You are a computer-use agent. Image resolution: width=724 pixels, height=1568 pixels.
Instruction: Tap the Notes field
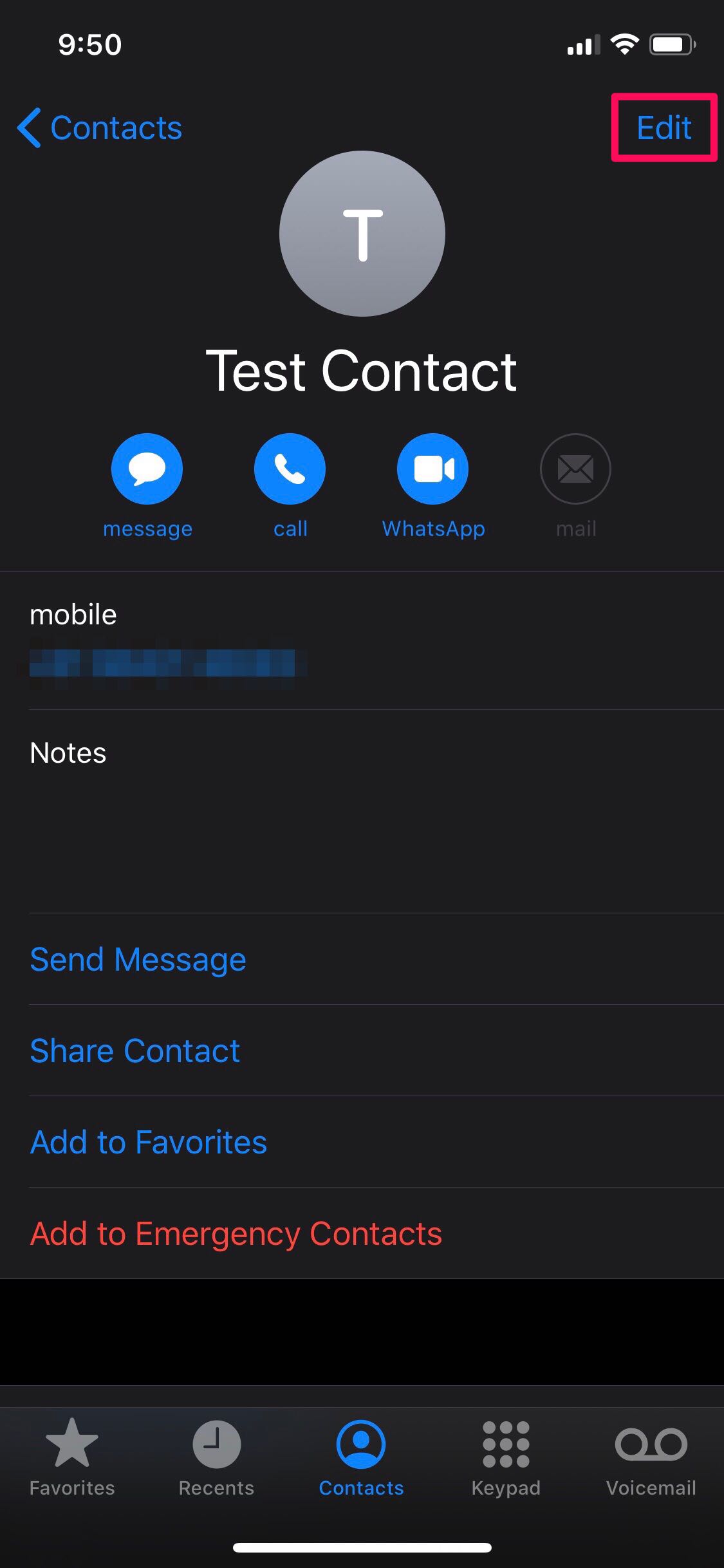click(360, 811)
